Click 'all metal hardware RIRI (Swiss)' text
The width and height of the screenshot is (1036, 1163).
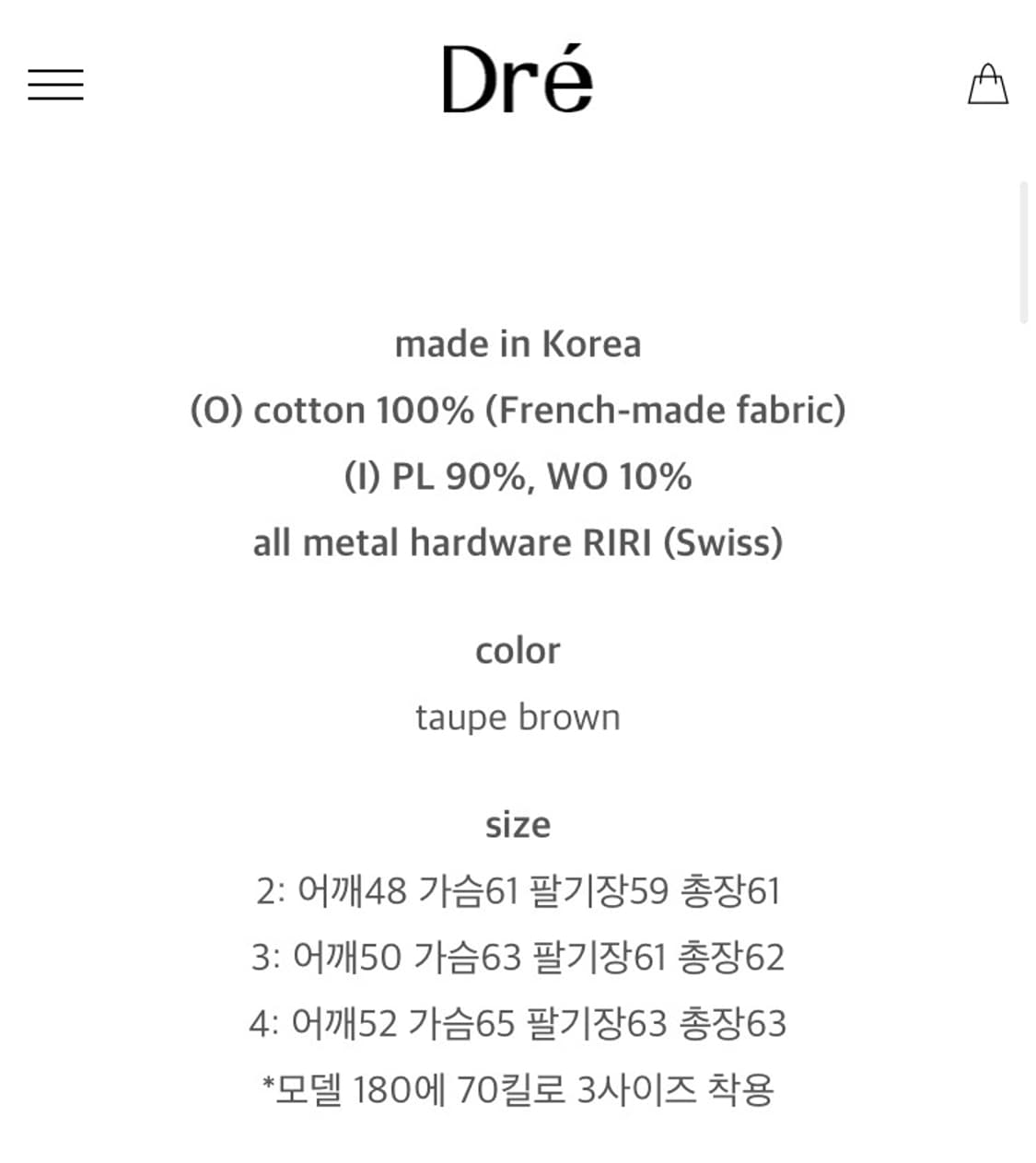[518, 543]
